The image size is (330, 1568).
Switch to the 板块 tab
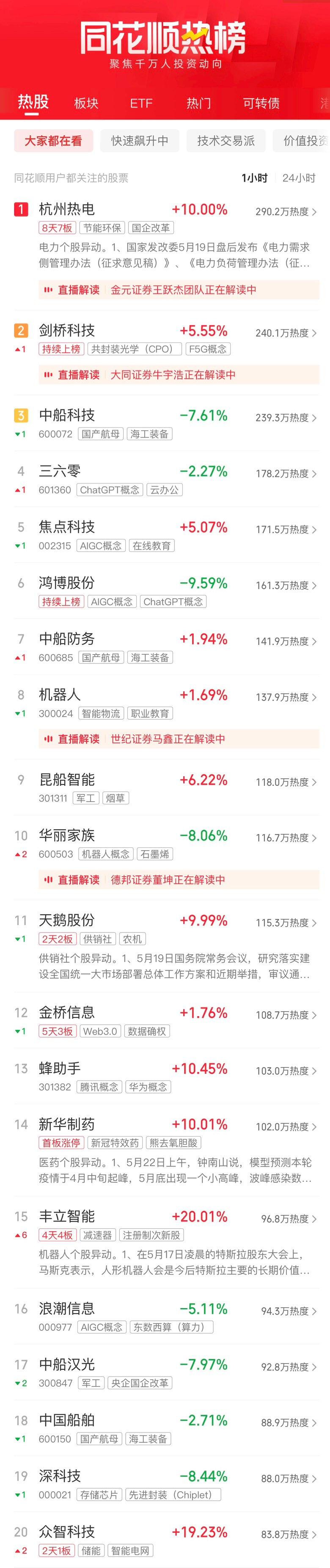point(86,103)
